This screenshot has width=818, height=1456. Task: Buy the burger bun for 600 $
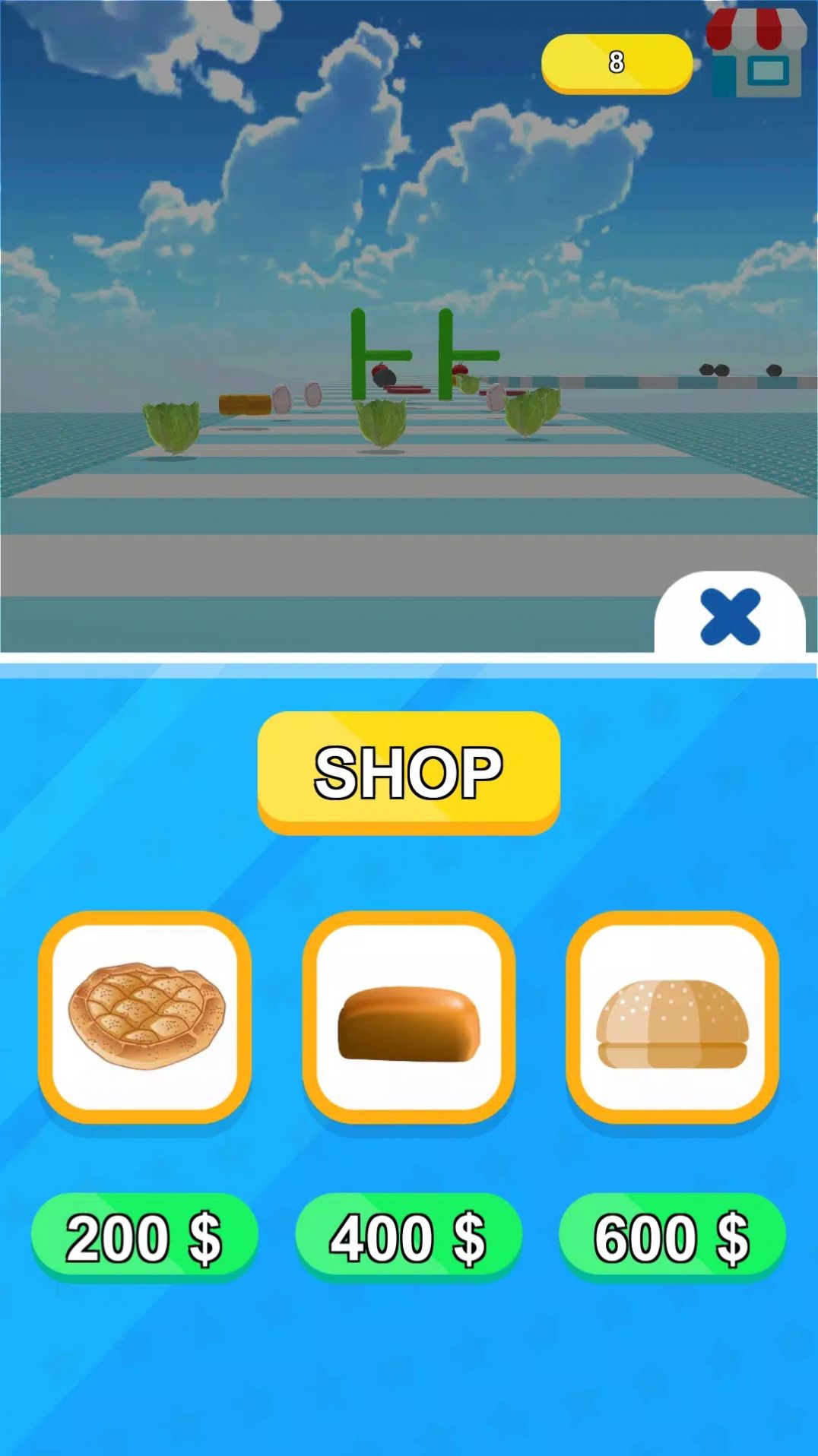click(672, 1237)
